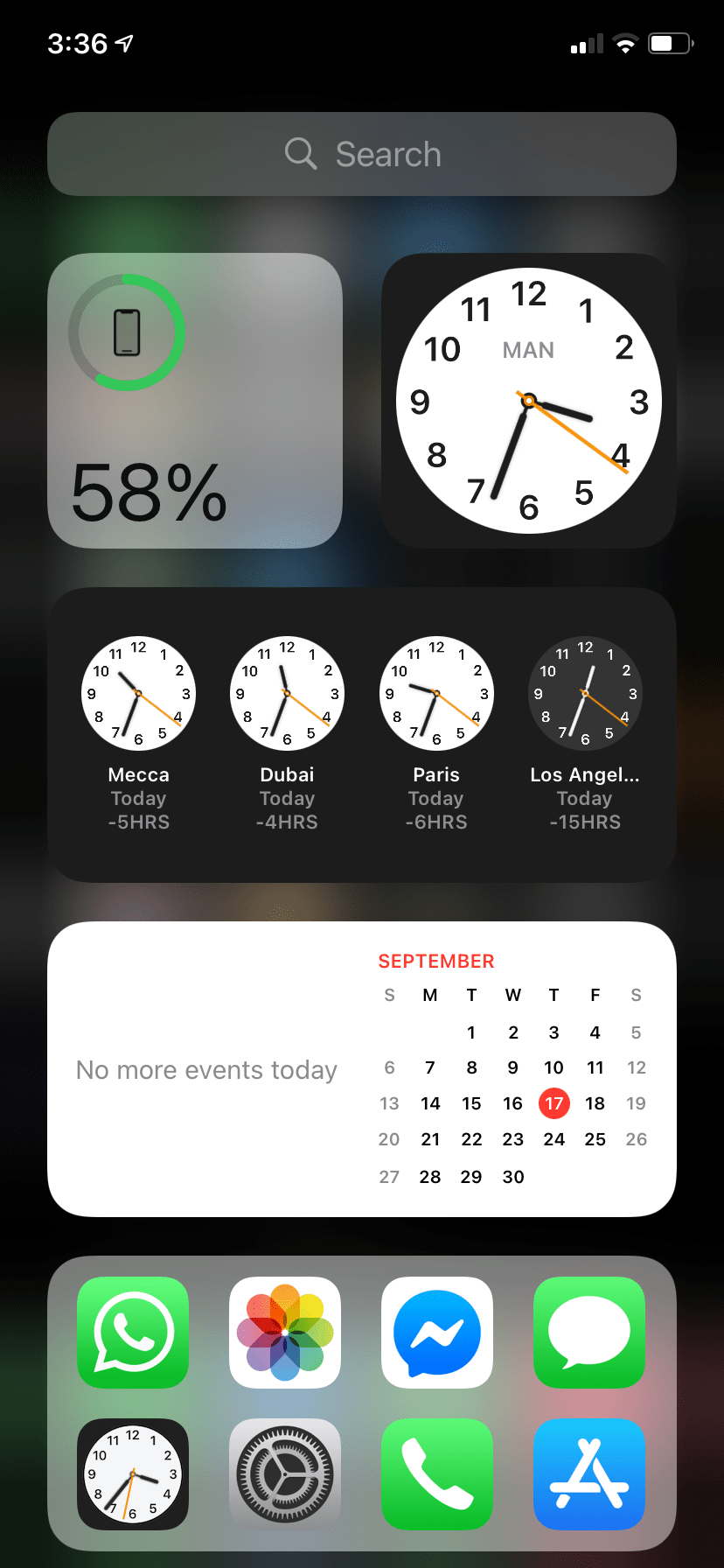Open the world clock widget with Mecca
This screenshot has width=724, height=1568.
click(x=138, y=733)
